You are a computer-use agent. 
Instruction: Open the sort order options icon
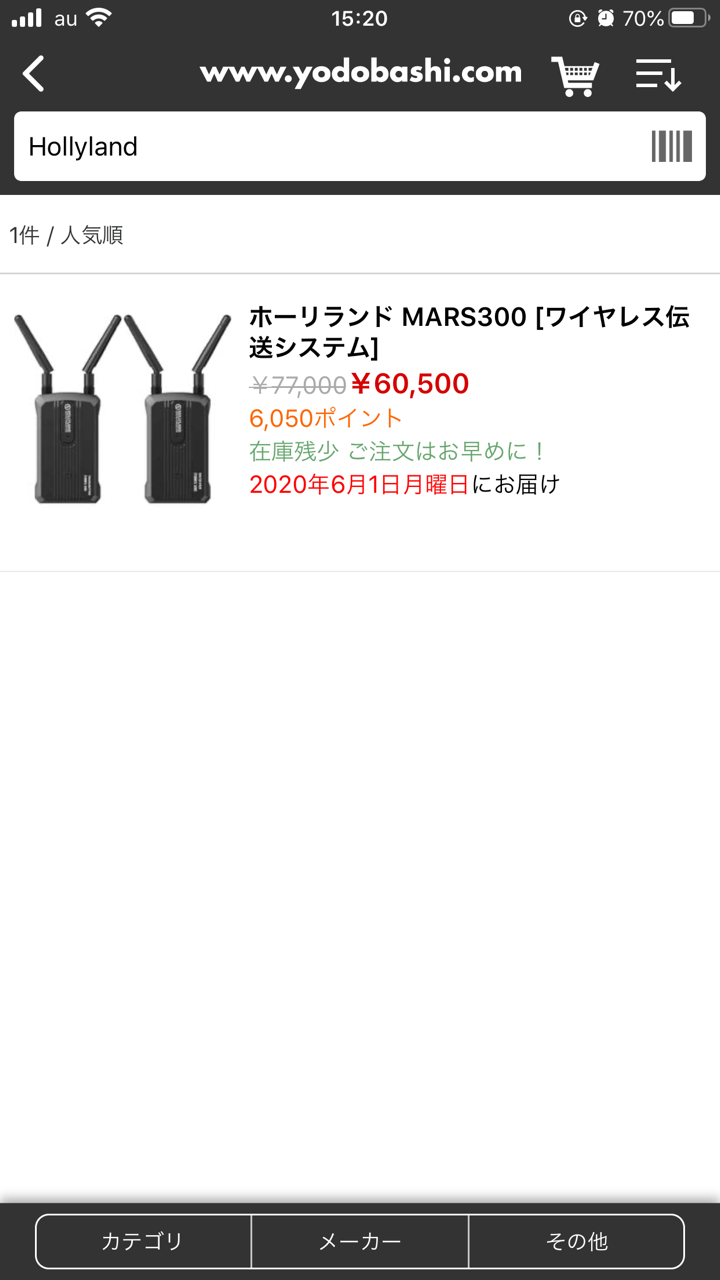658,75
